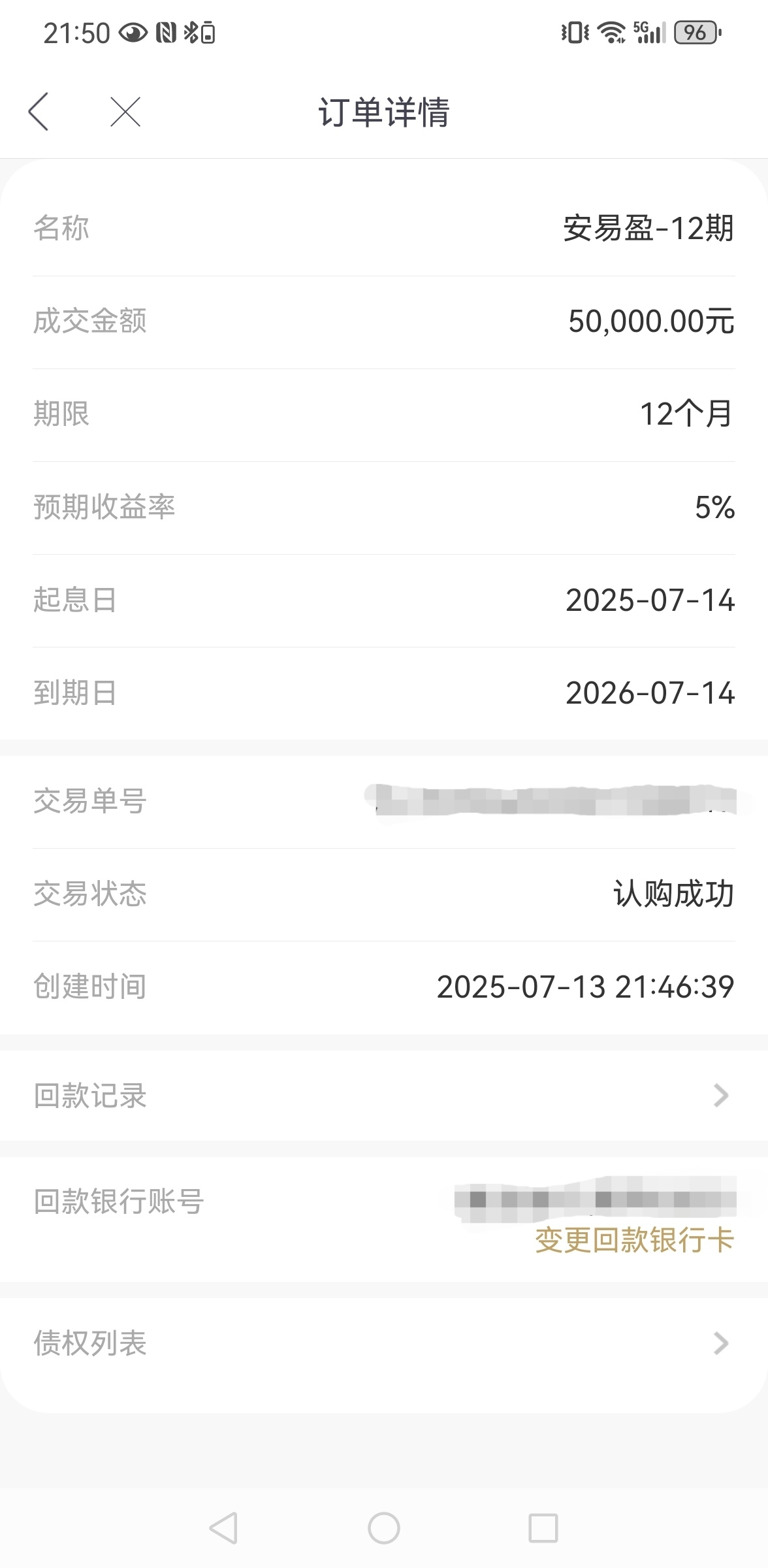Tap the system home button
768x1568 pixels.
tap(384, 1528)
